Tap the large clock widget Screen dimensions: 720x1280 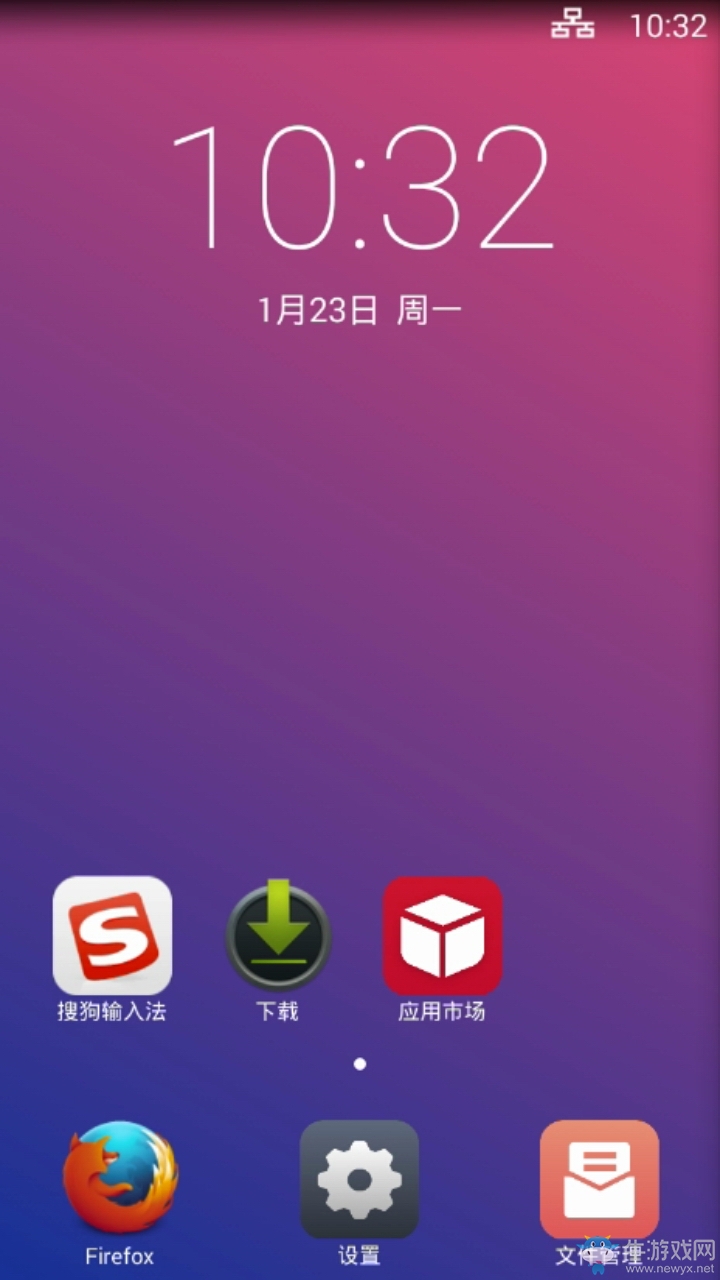click(x=361, y=190)
